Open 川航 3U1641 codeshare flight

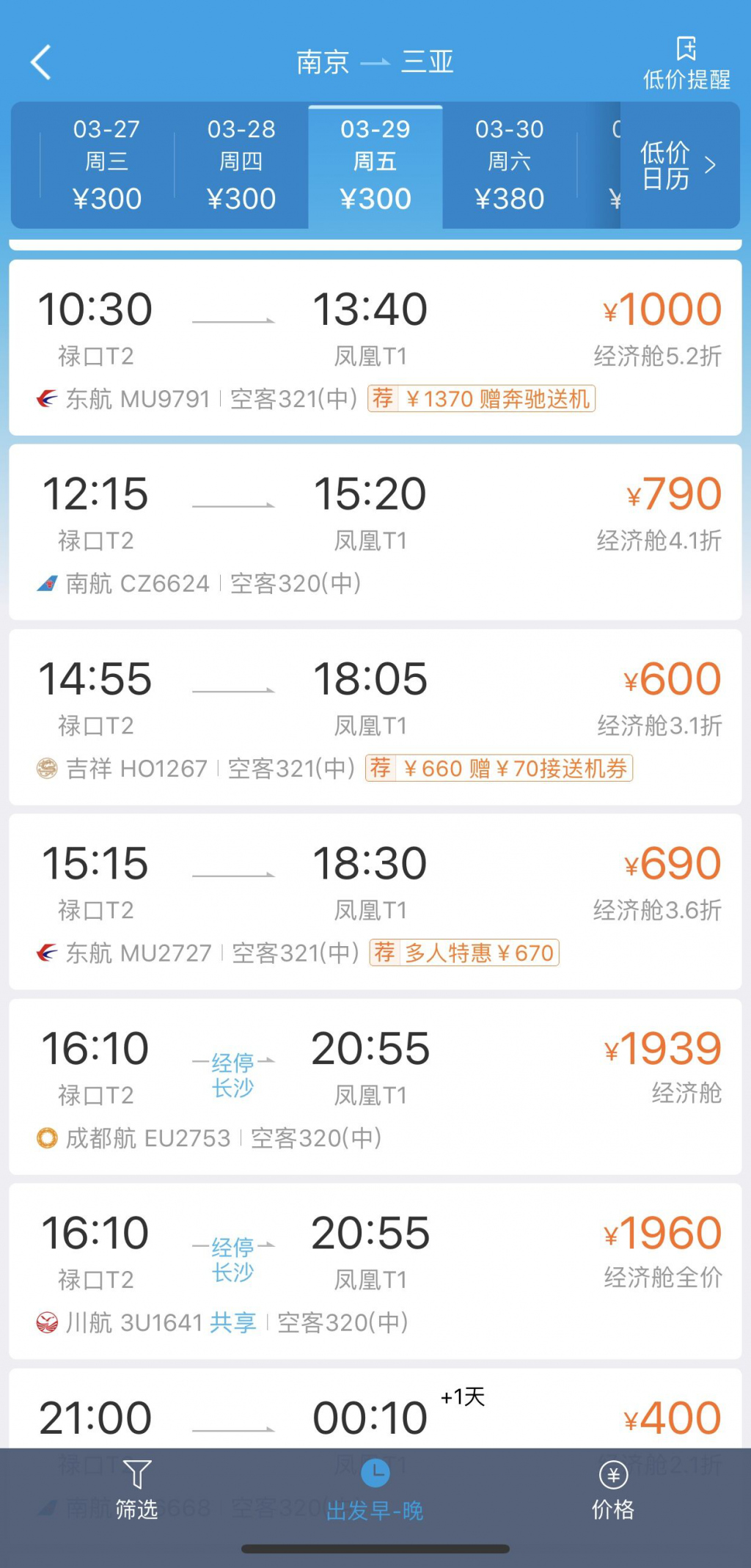pos(375,1272)
